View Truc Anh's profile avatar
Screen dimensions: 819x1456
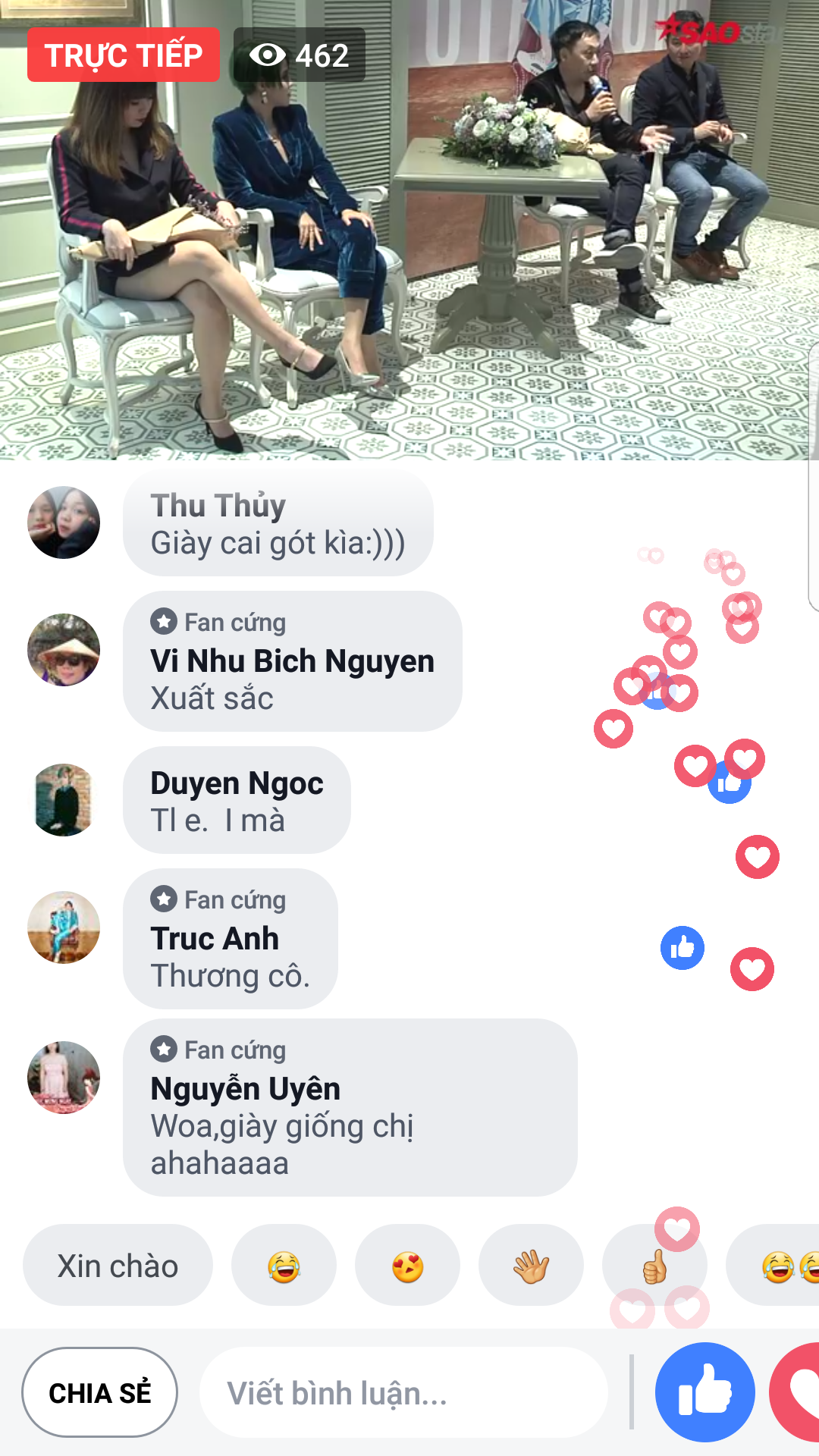(x=64, y=927)
